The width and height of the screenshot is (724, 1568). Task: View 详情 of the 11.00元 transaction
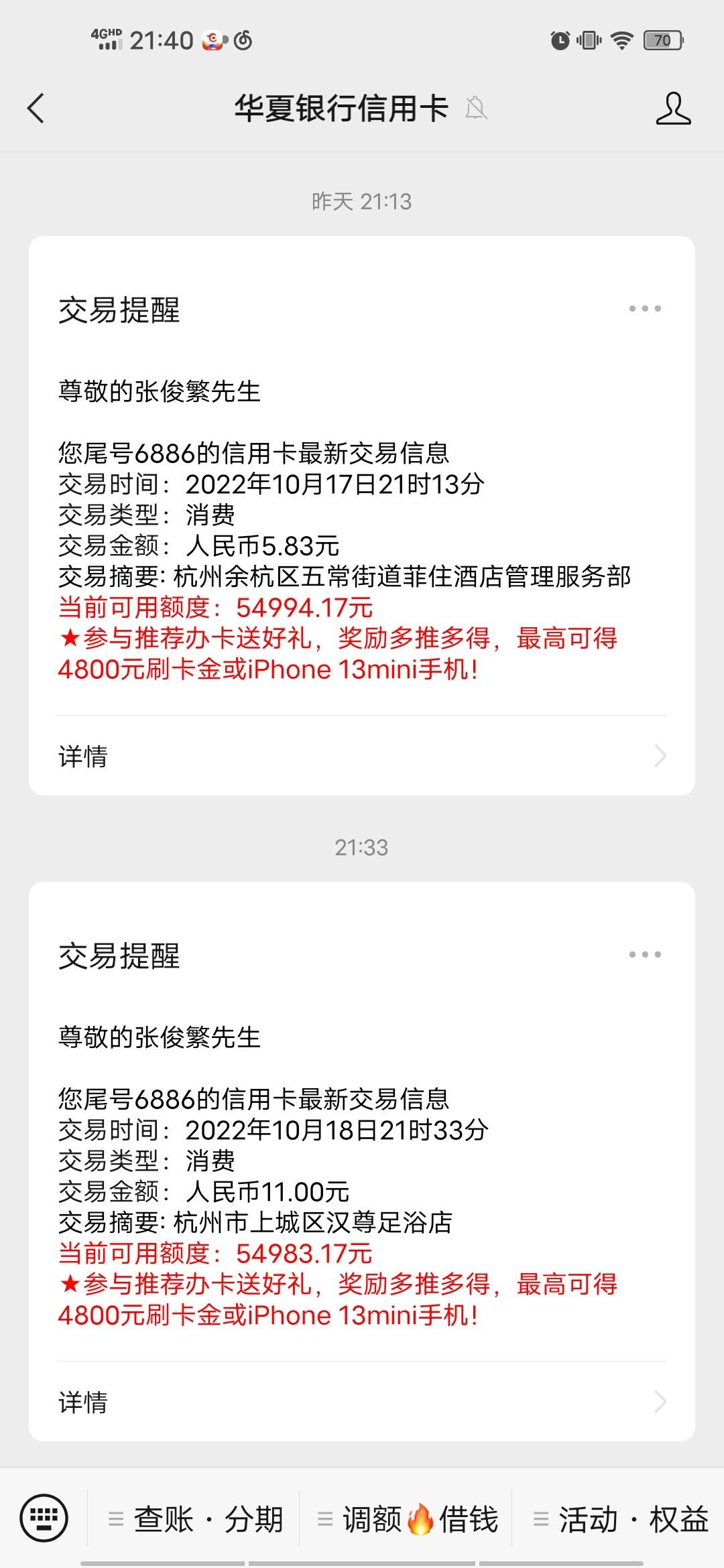point(362,1402)
